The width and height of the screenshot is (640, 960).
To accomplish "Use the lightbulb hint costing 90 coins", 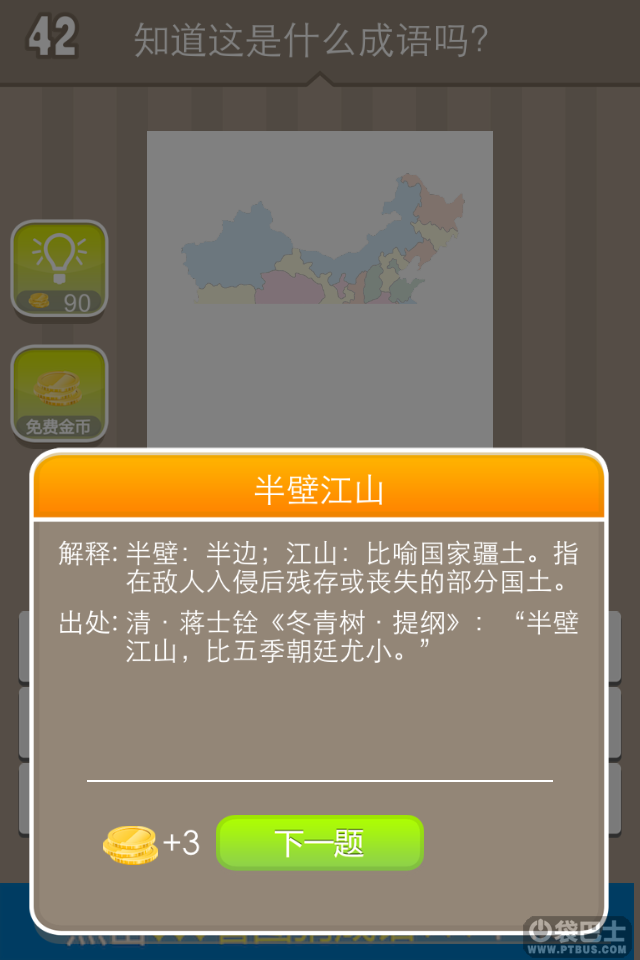I will 59,268.
